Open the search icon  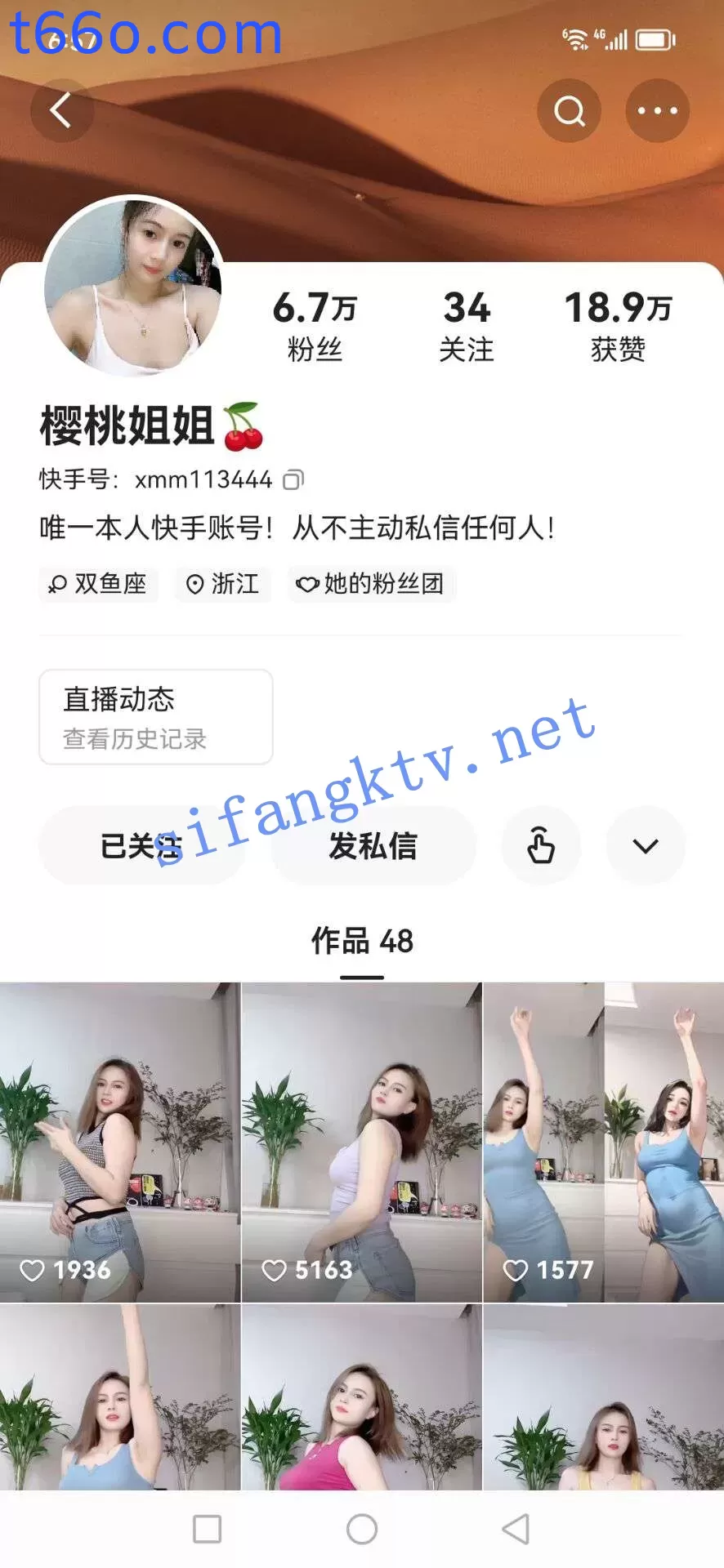click(570, 110)
